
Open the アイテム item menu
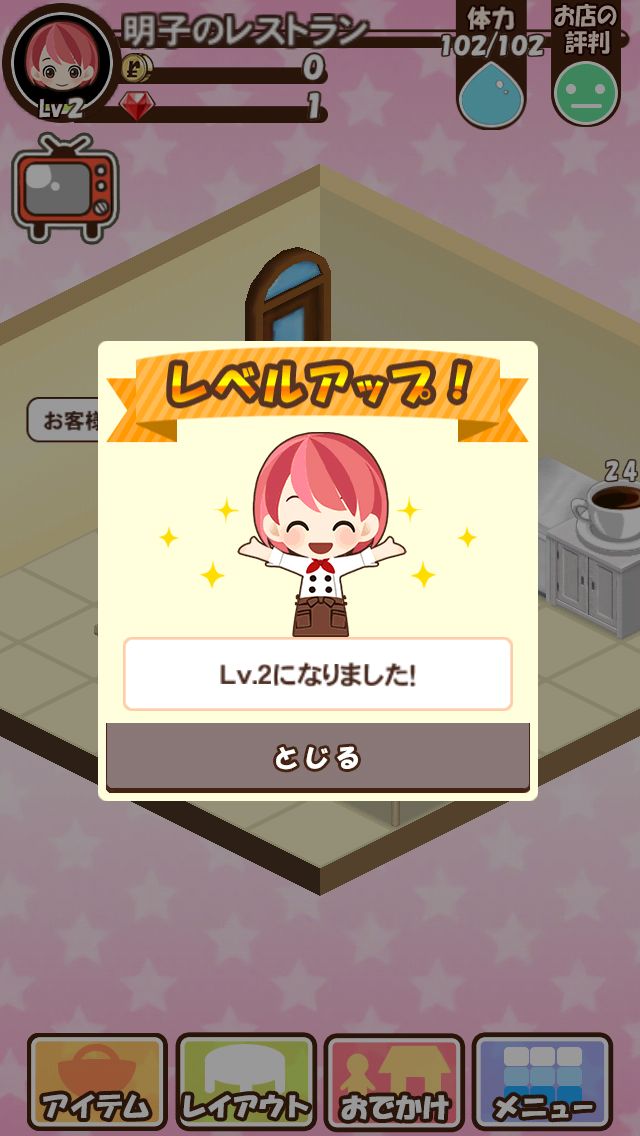(97, 1080)
